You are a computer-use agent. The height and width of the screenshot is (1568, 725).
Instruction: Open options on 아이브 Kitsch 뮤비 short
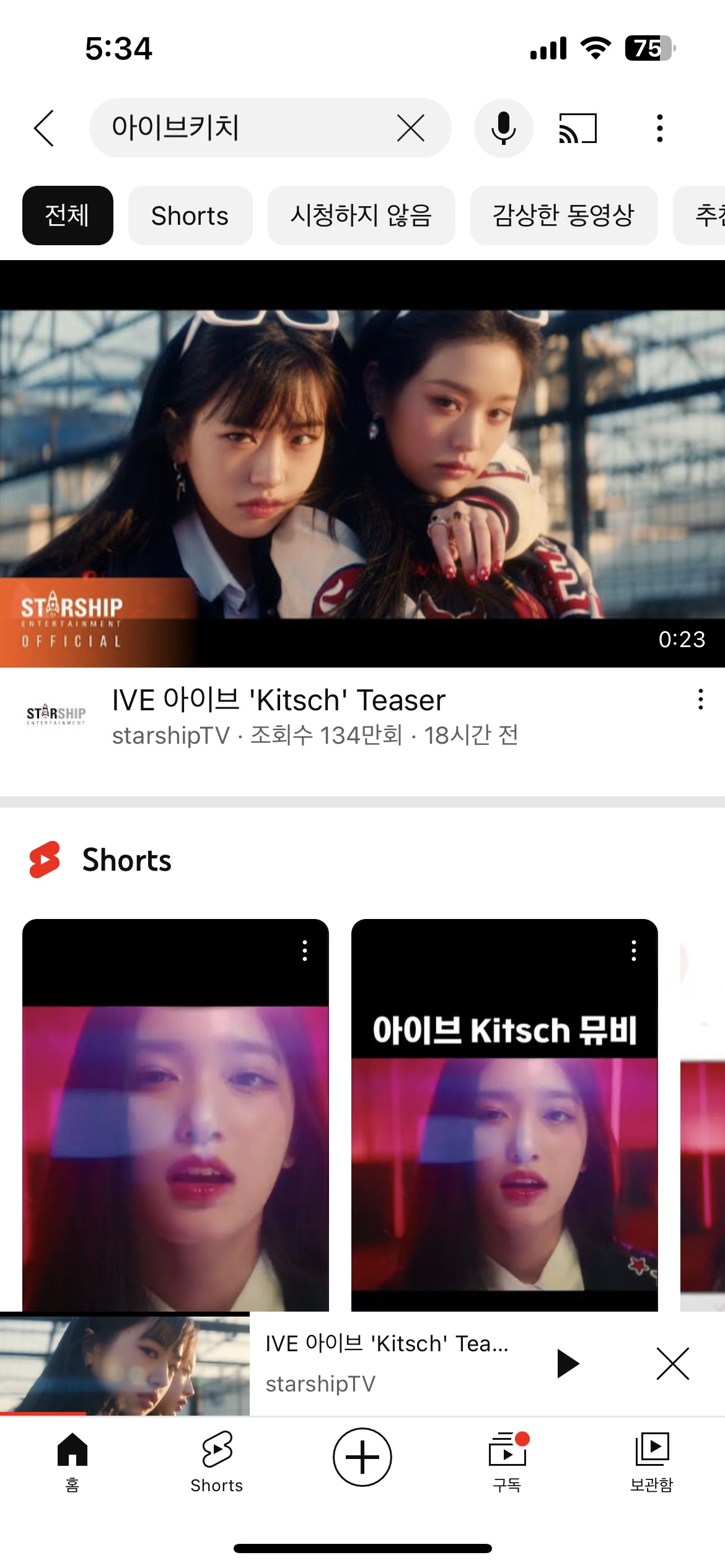pos(633,950)
